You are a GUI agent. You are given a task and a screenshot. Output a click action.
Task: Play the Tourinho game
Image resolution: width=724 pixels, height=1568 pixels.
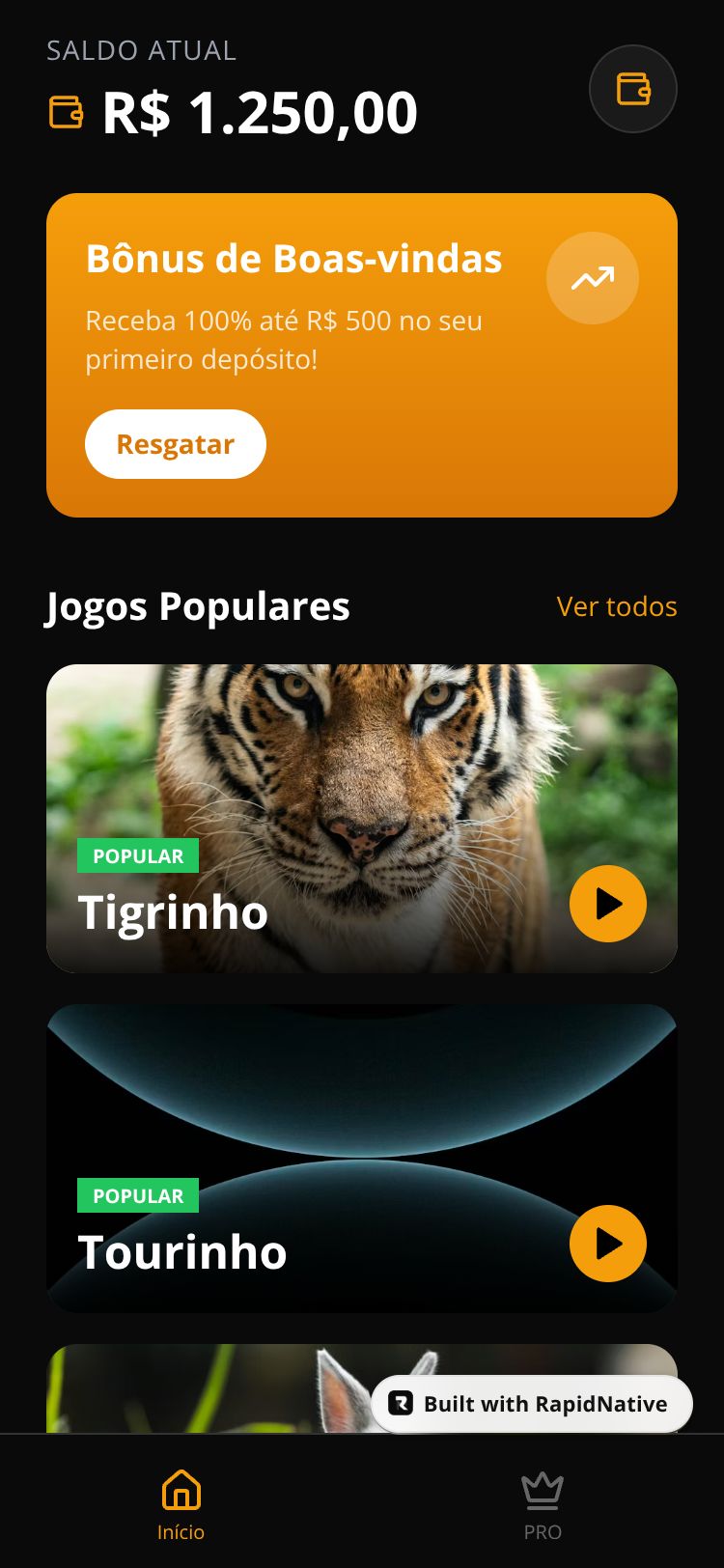(x=607, y=1244)
